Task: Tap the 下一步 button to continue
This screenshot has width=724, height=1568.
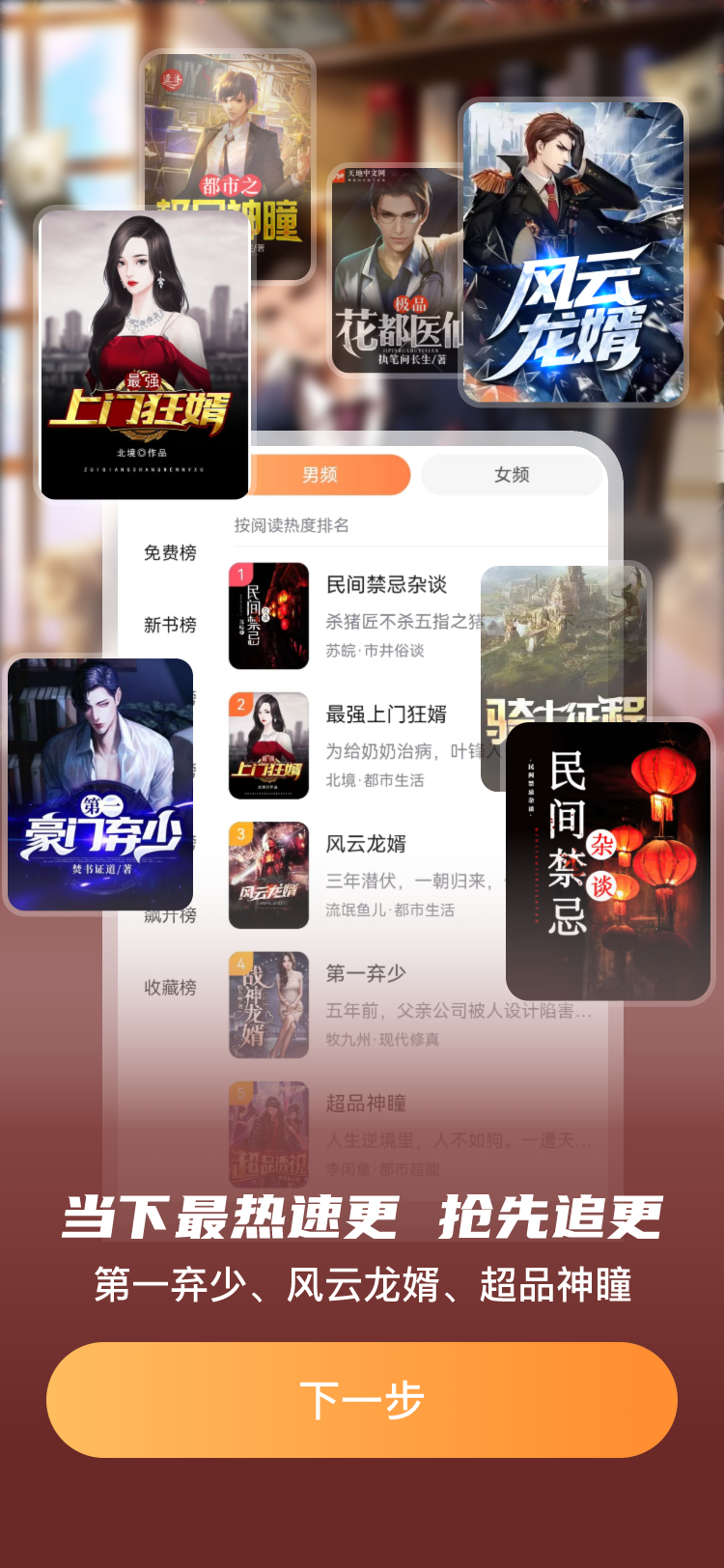Action: [362, 1399]
